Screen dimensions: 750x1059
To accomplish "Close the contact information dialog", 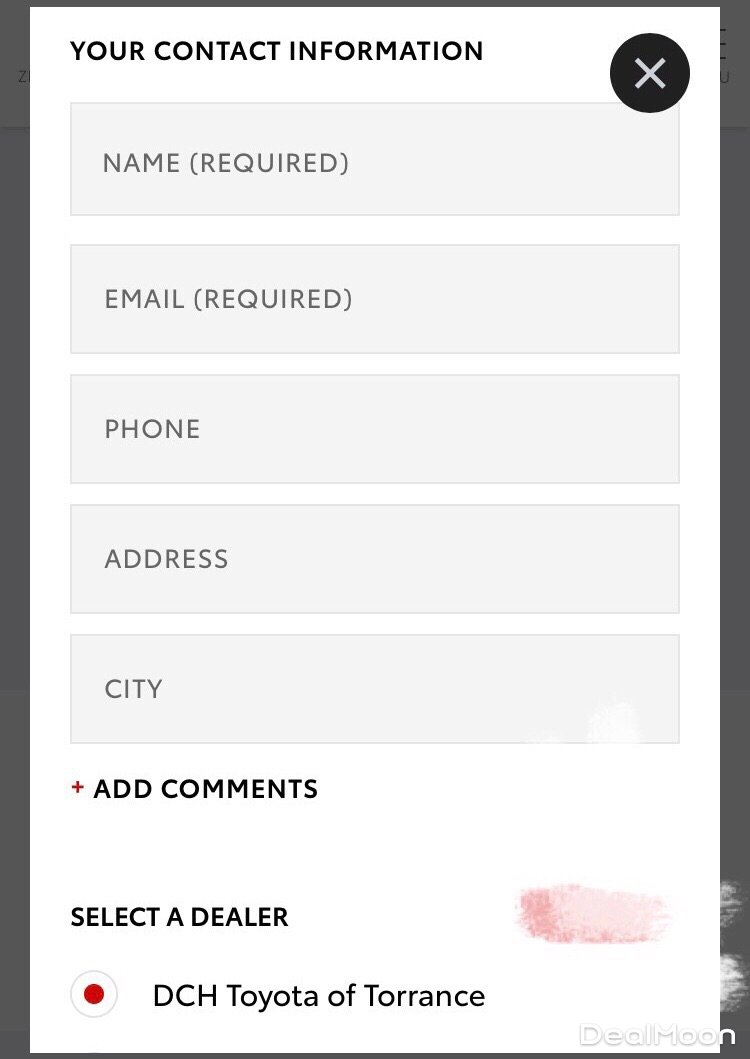I will click(650, 73).
